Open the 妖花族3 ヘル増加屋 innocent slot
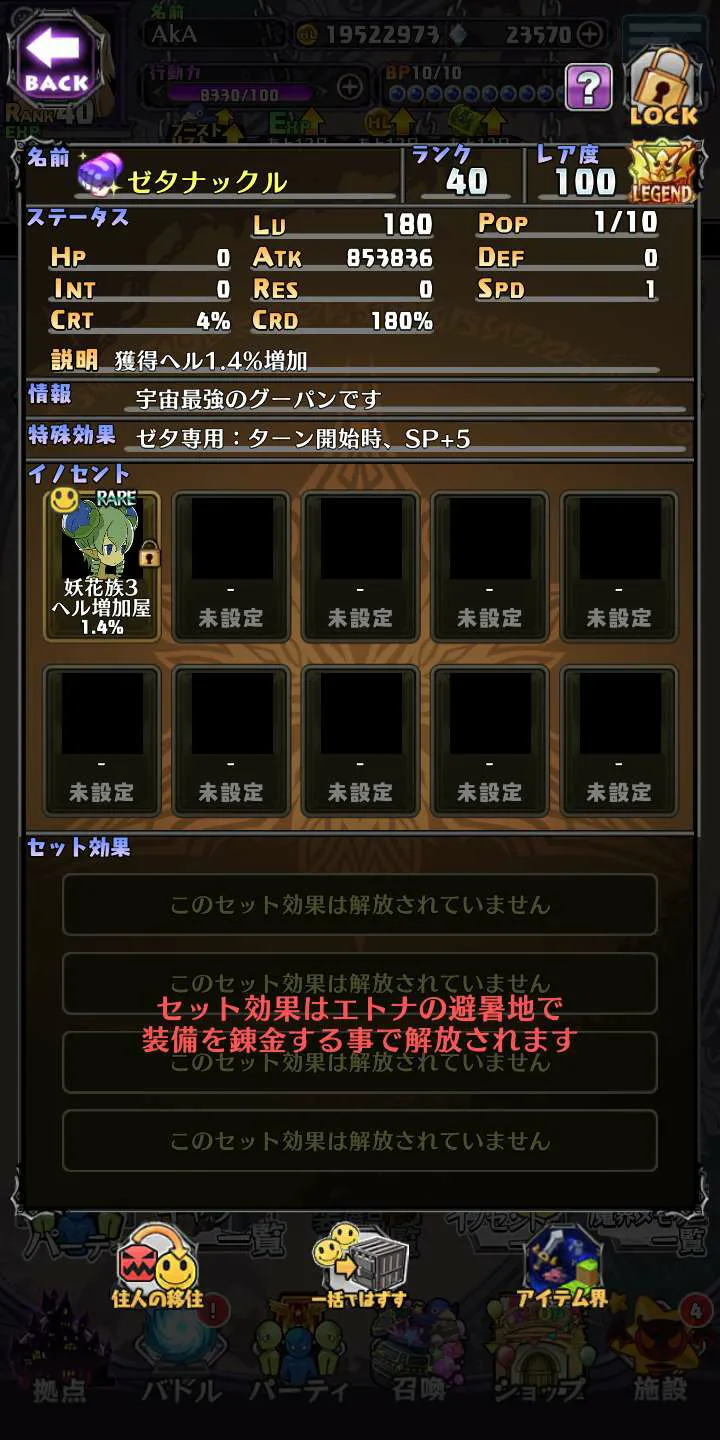This screenshot has width=720, height=1440. (x=102, y=566)
